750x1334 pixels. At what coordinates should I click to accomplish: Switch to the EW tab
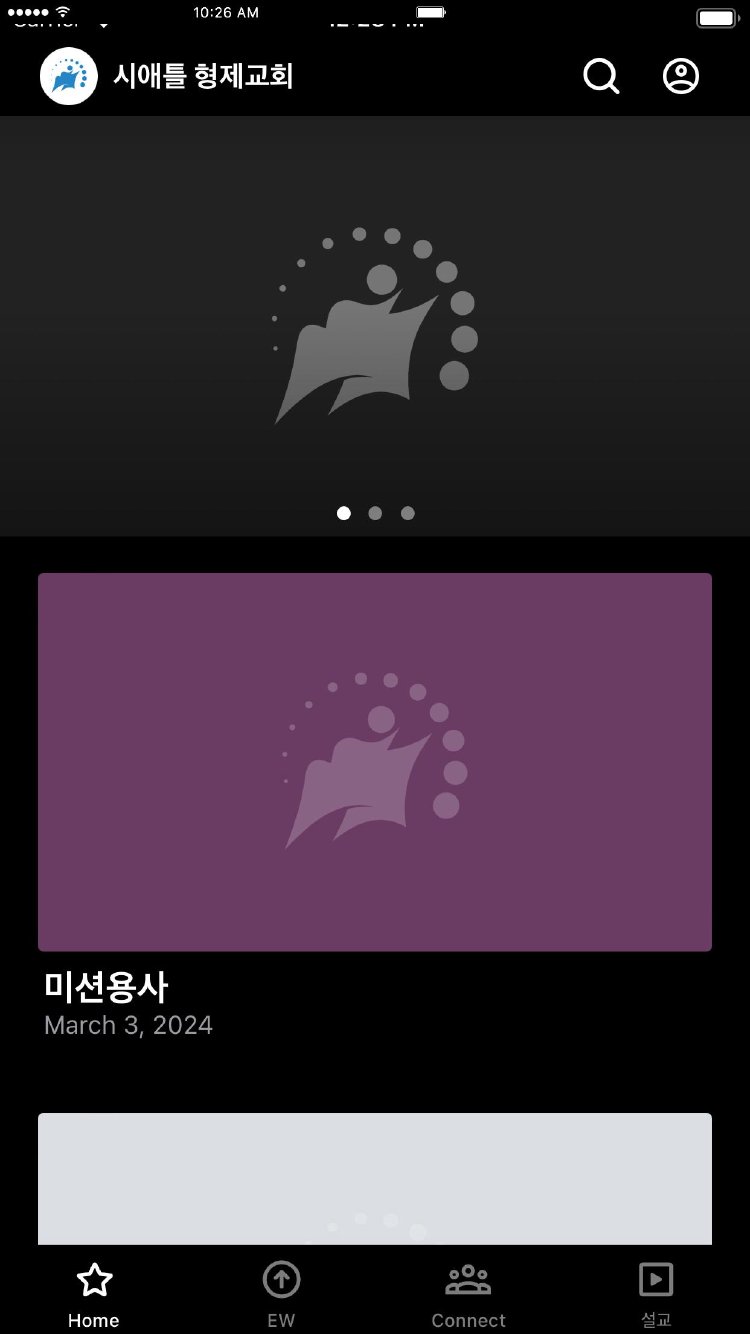tap(281, 1295)
